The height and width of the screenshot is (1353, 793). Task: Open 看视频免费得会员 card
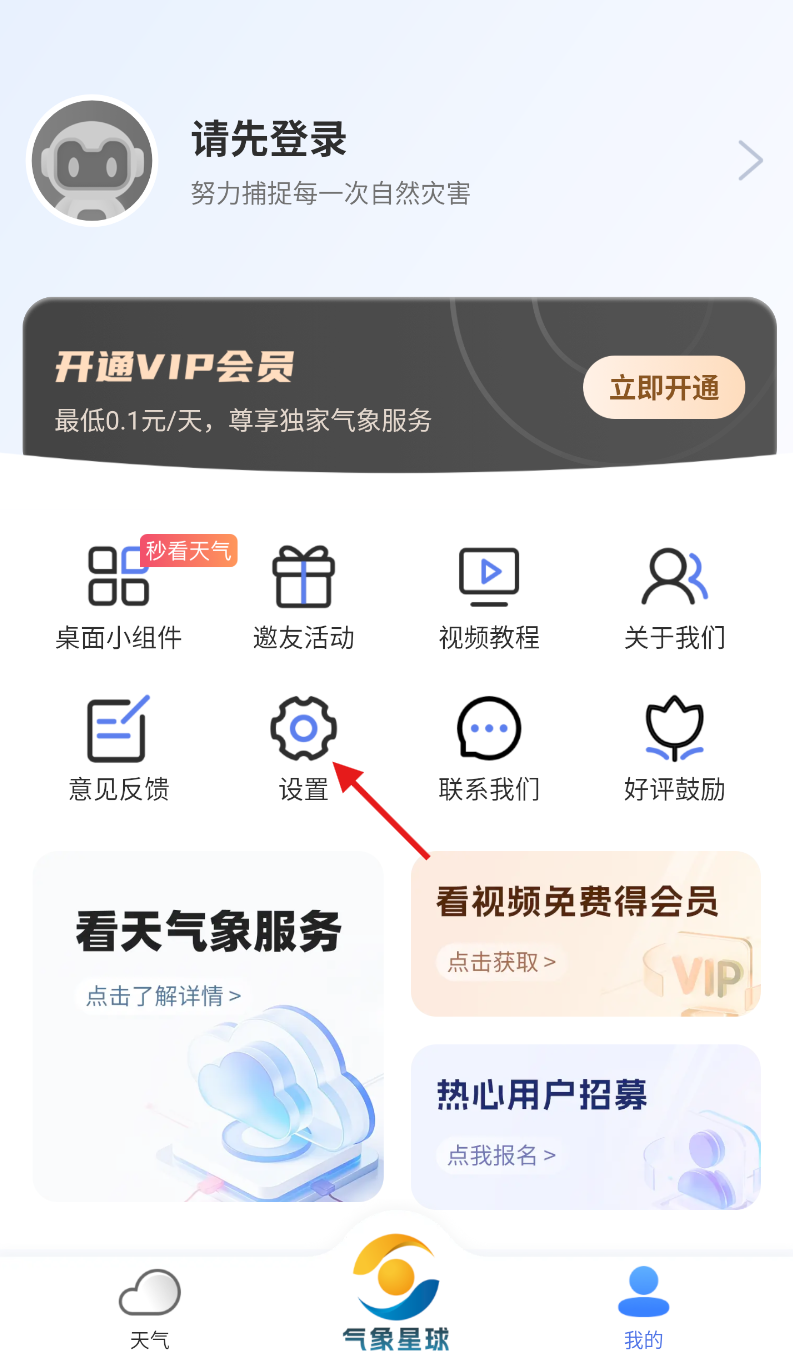[x=586, y=933]
